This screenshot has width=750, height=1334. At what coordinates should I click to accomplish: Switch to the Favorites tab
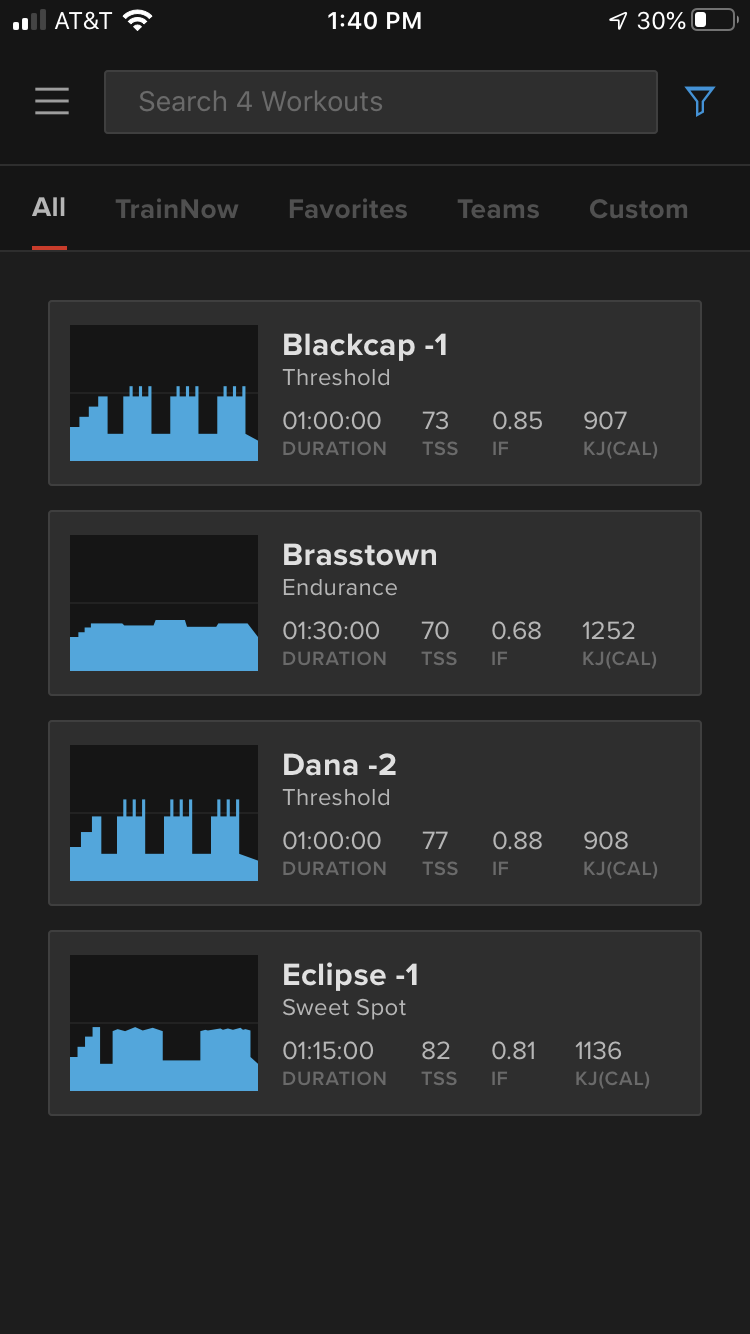pos(348,209)
